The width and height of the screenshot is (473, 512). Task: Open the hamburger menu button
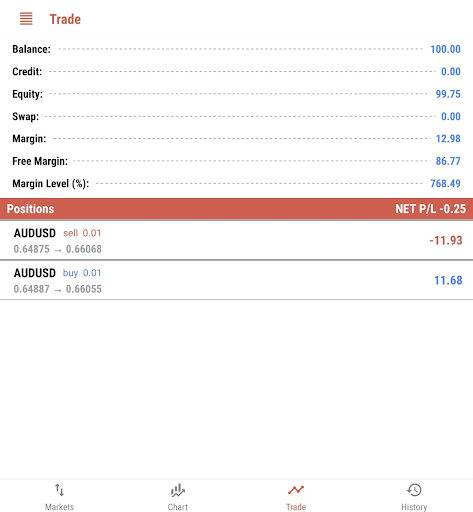26,19
